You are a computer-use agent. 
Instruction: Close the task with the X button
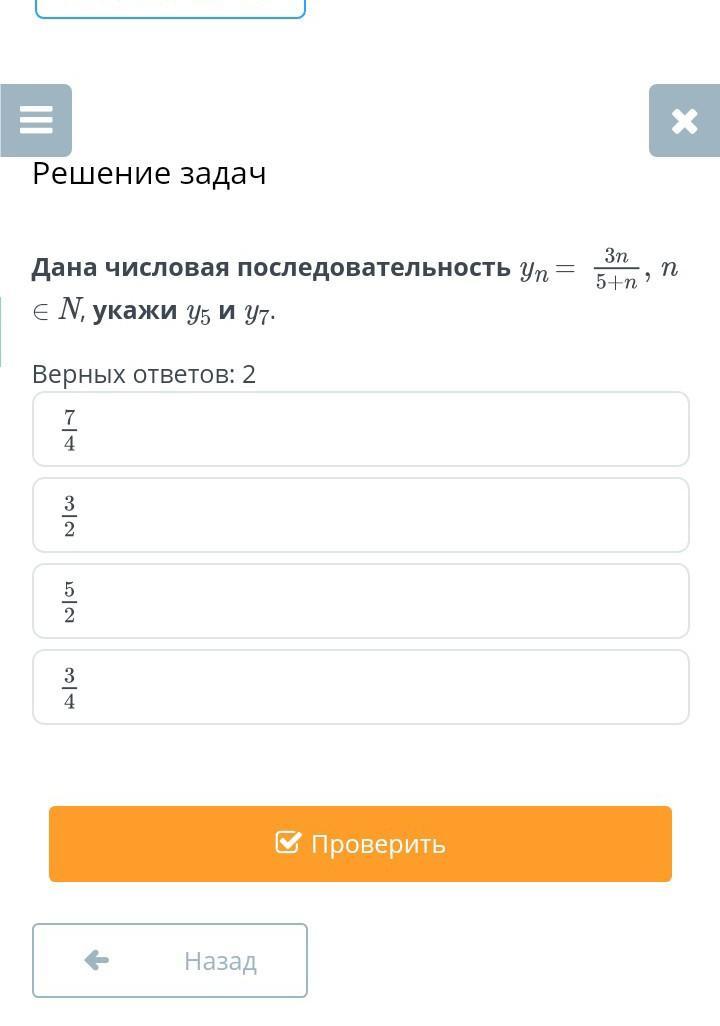click(x=684, y=121)
